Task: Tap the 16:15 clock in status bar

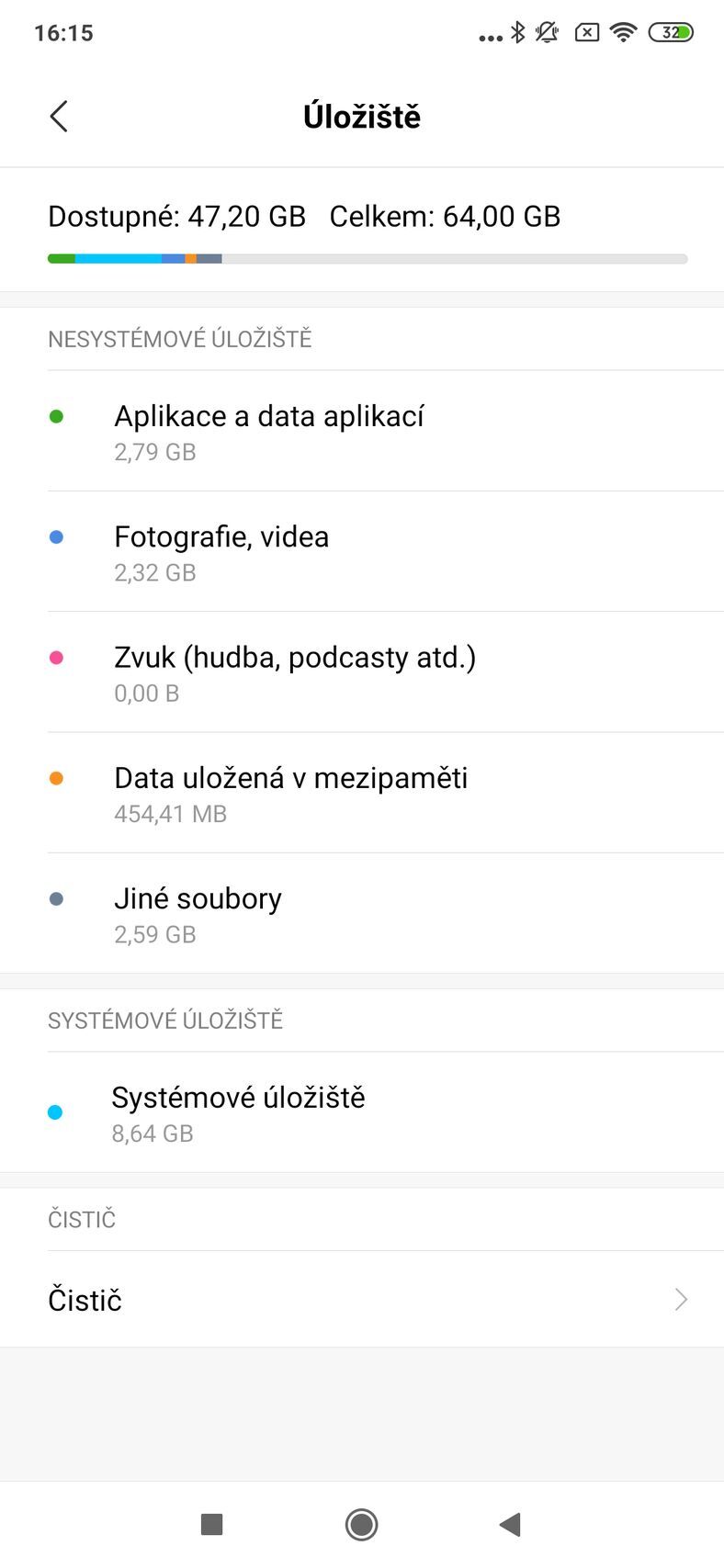Action: (x=64, y=33)
